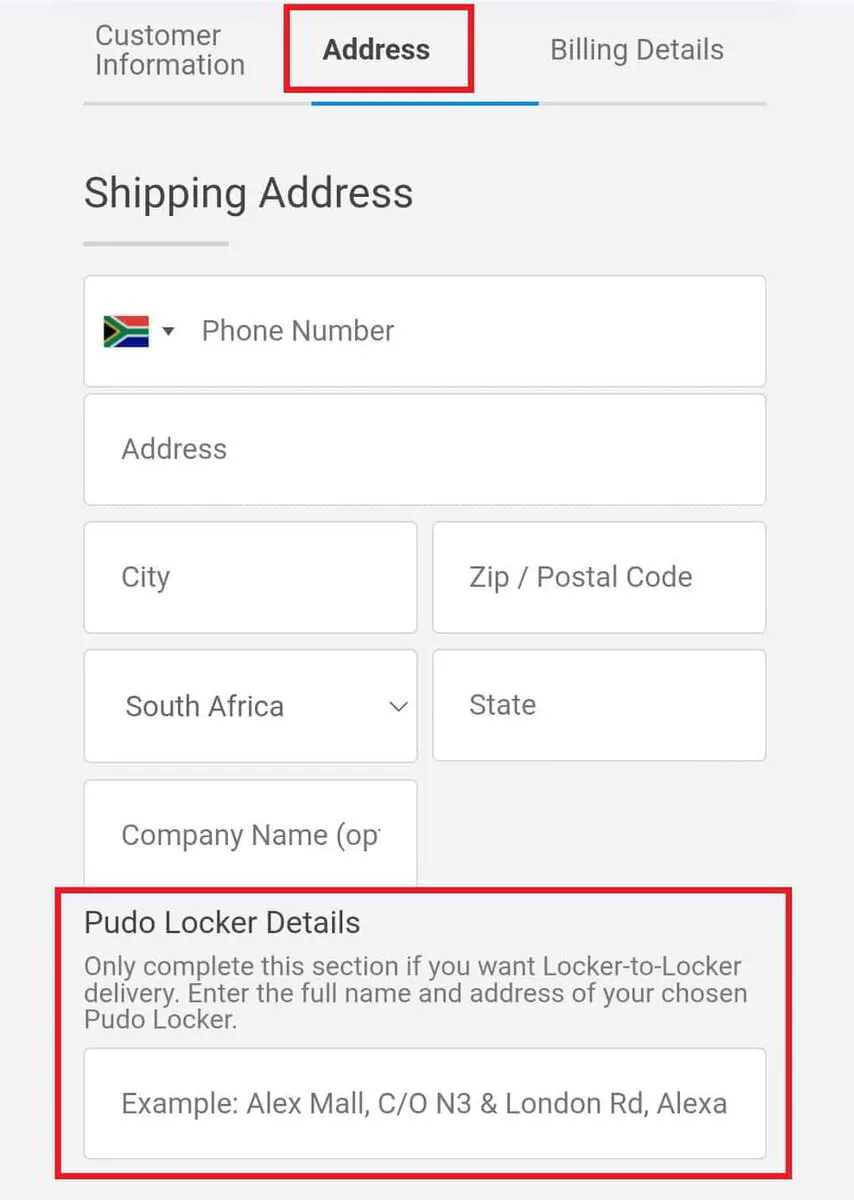
Task: Select the Company Name optional field
Action: tap(250, 834)
